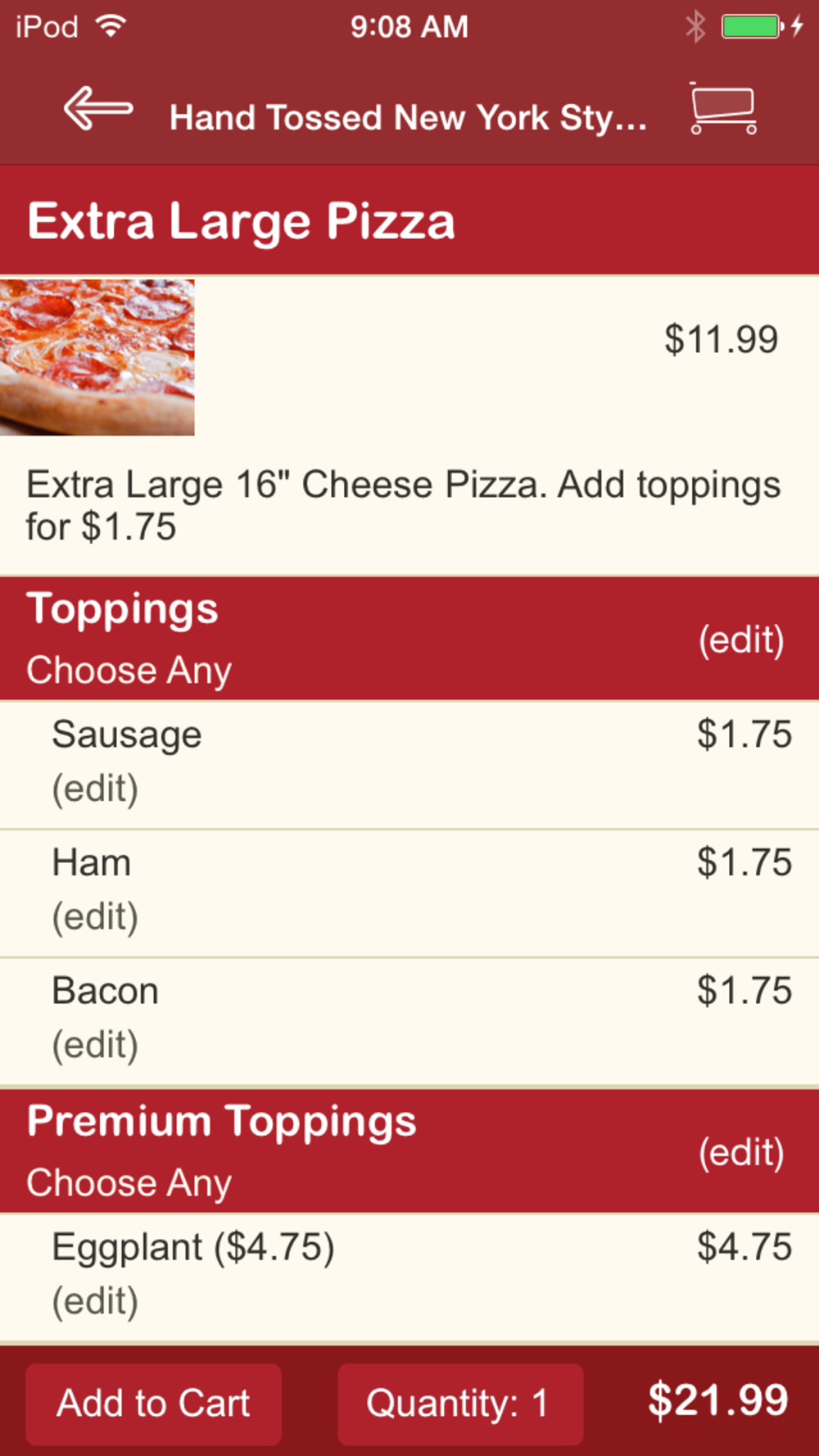Edit the Ham topping
Screen dimensions: 819x1456
[x=95, y=916]
